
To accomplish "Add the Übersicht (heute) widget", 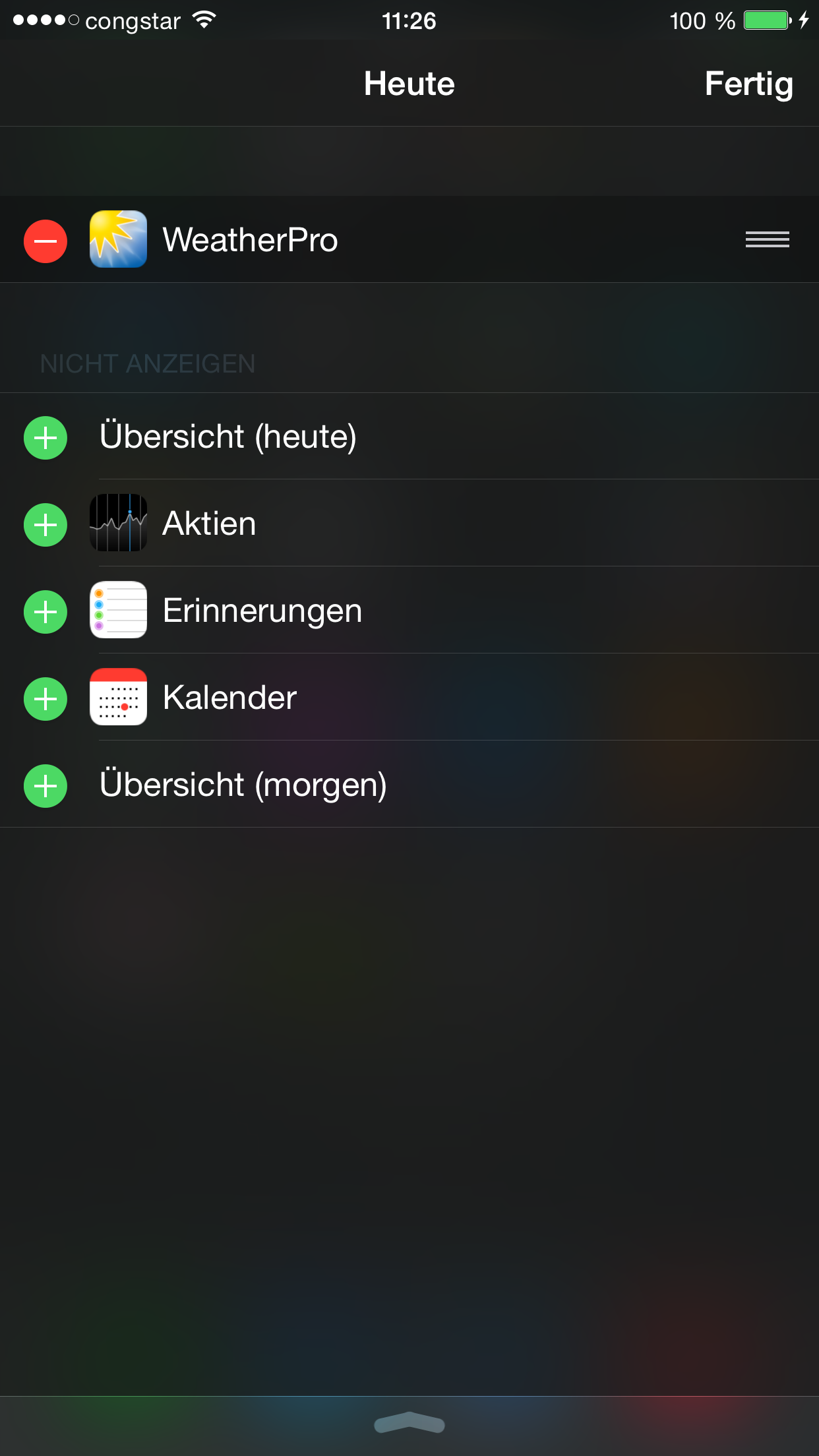I will click(45, 437).
